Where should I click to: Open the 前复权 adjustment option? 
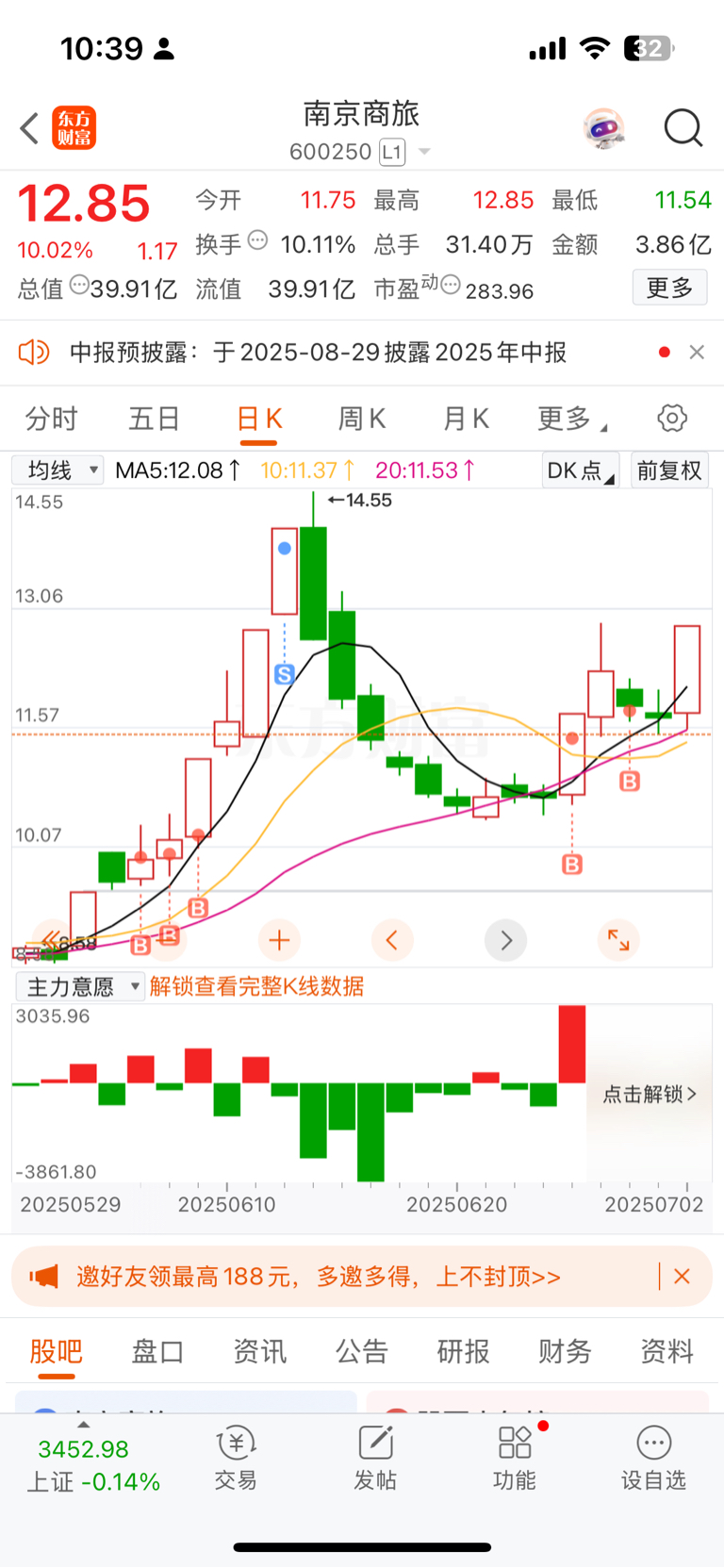[x=669, y=470]
